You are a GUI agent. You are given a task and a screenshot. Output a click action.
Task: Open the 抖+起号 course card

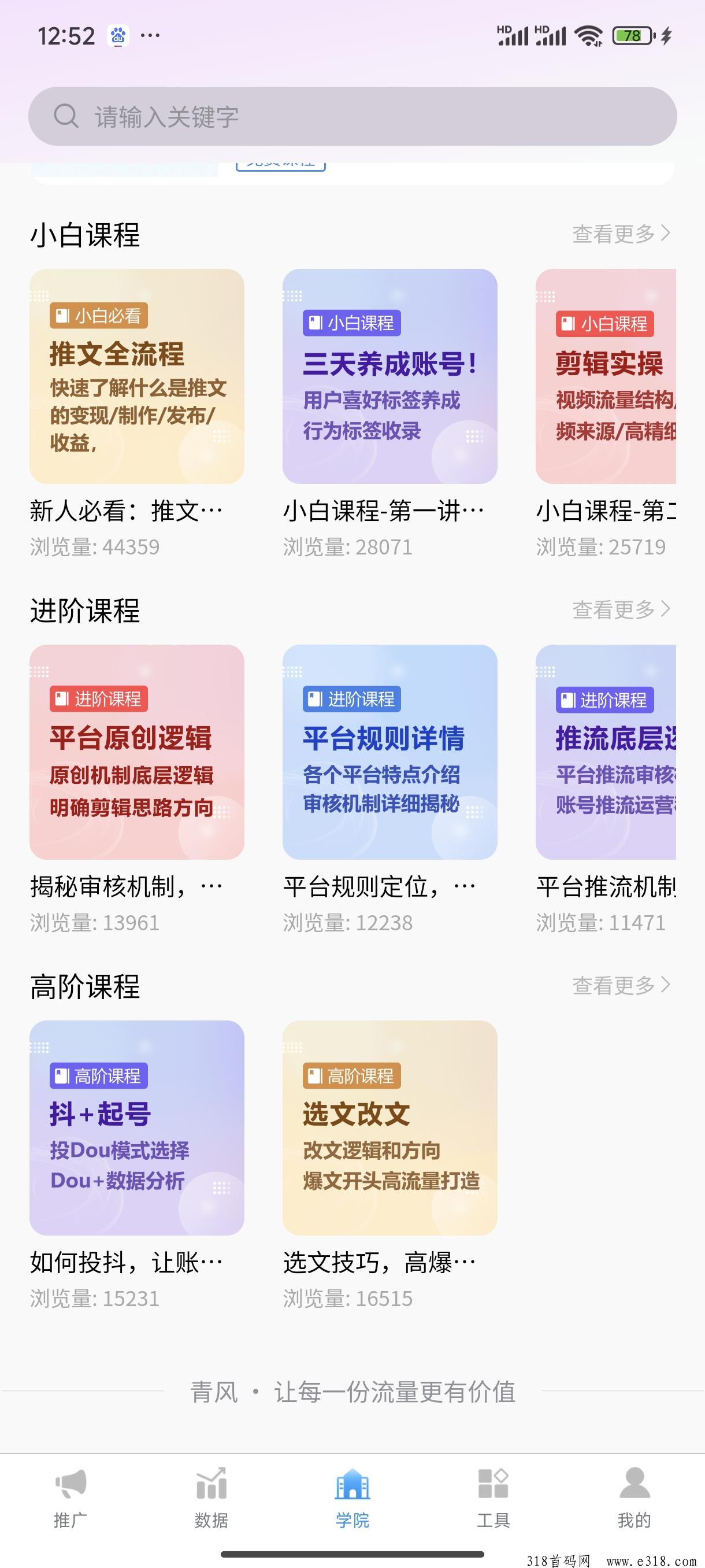tap(137, 1128)
